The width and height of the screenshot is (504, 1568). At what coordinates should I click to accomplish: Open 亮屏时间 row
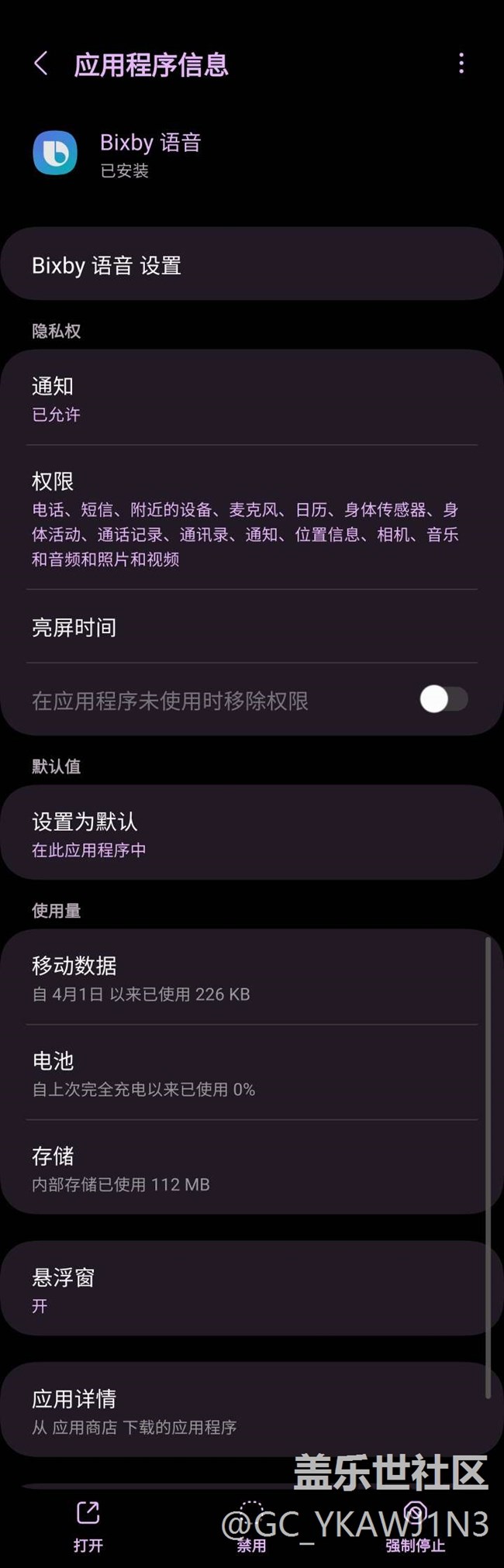click(x=252, y=627)
